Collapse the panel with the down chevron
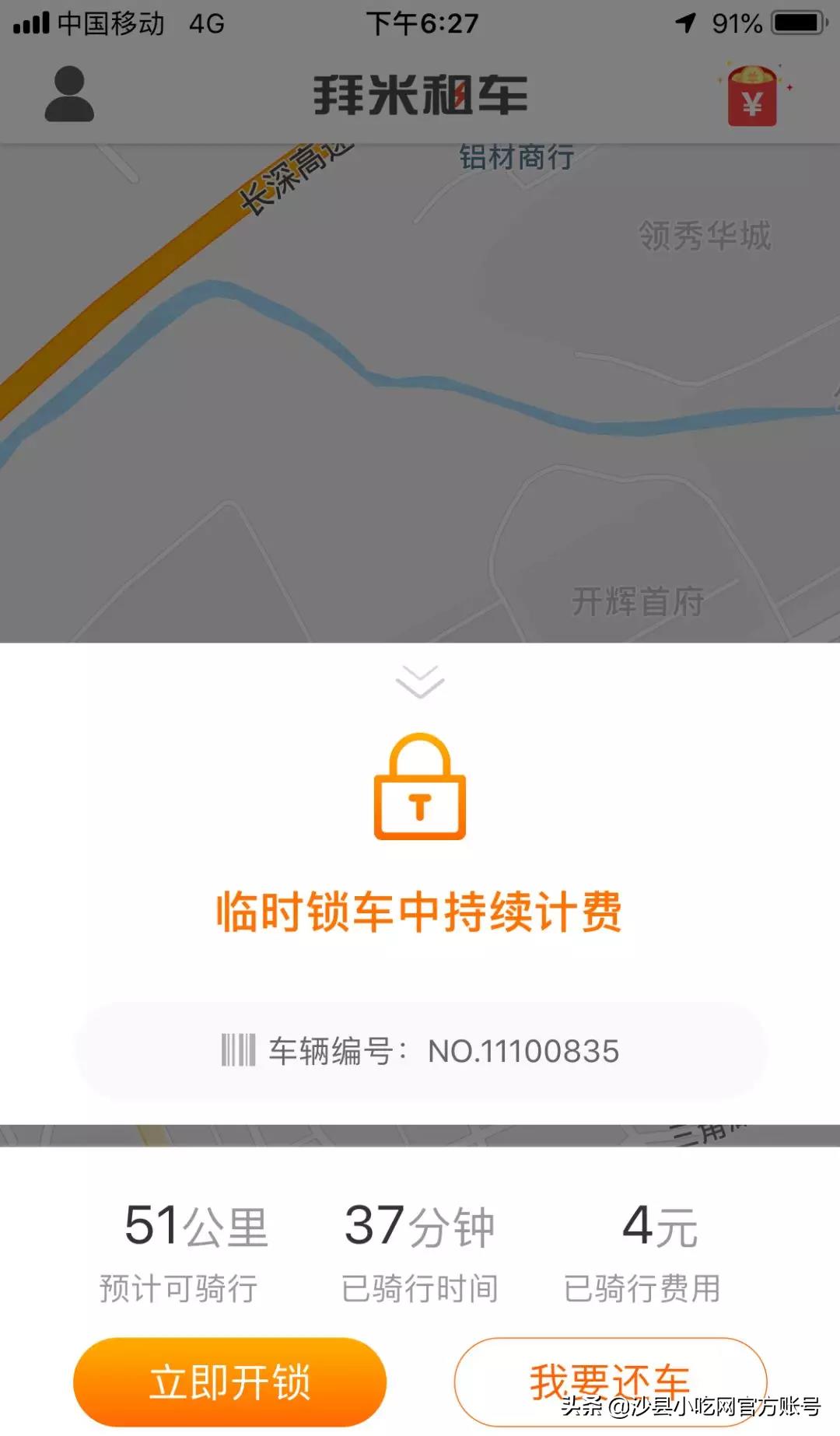This screenshot has width=840, height=1436. tap(420, 681)
